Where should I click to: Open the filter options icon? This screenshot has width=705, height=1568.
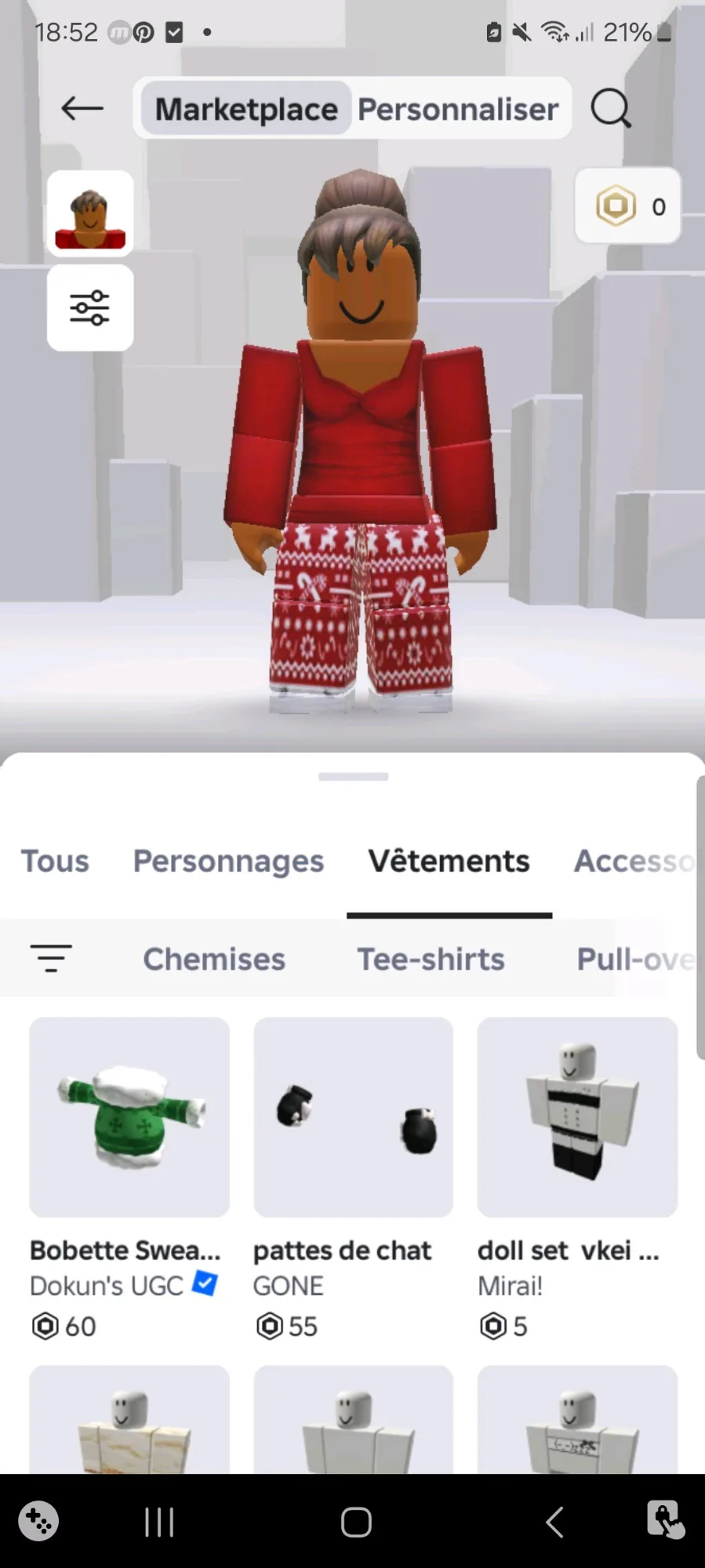pos(51,959)
